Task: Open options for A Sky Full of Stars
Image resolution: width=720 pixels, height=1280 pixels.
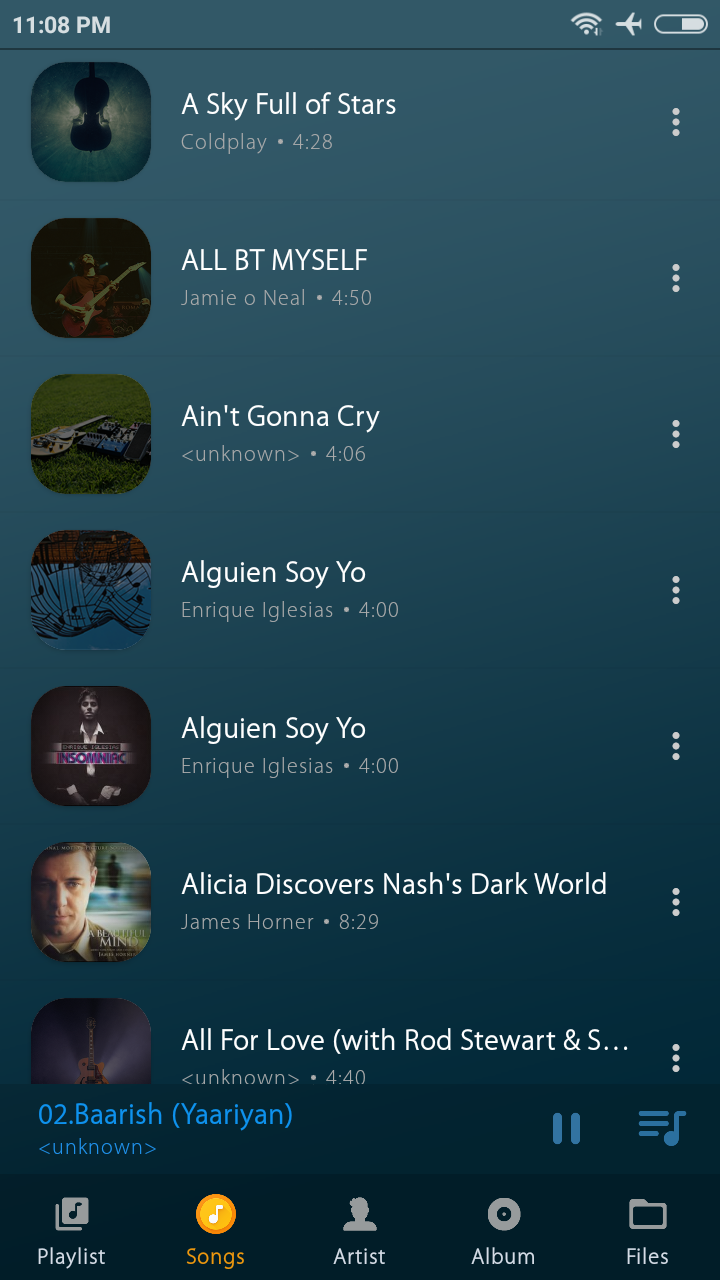Action: point(676,122)
